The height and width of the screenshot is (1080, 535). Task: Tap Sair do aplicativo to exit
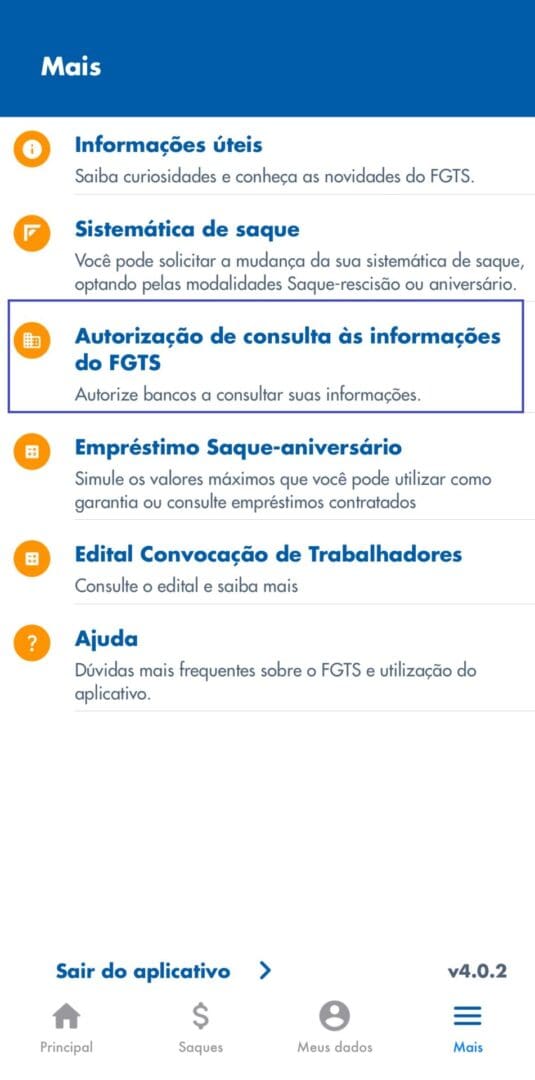pyautogui.click(x=164, y=971)
